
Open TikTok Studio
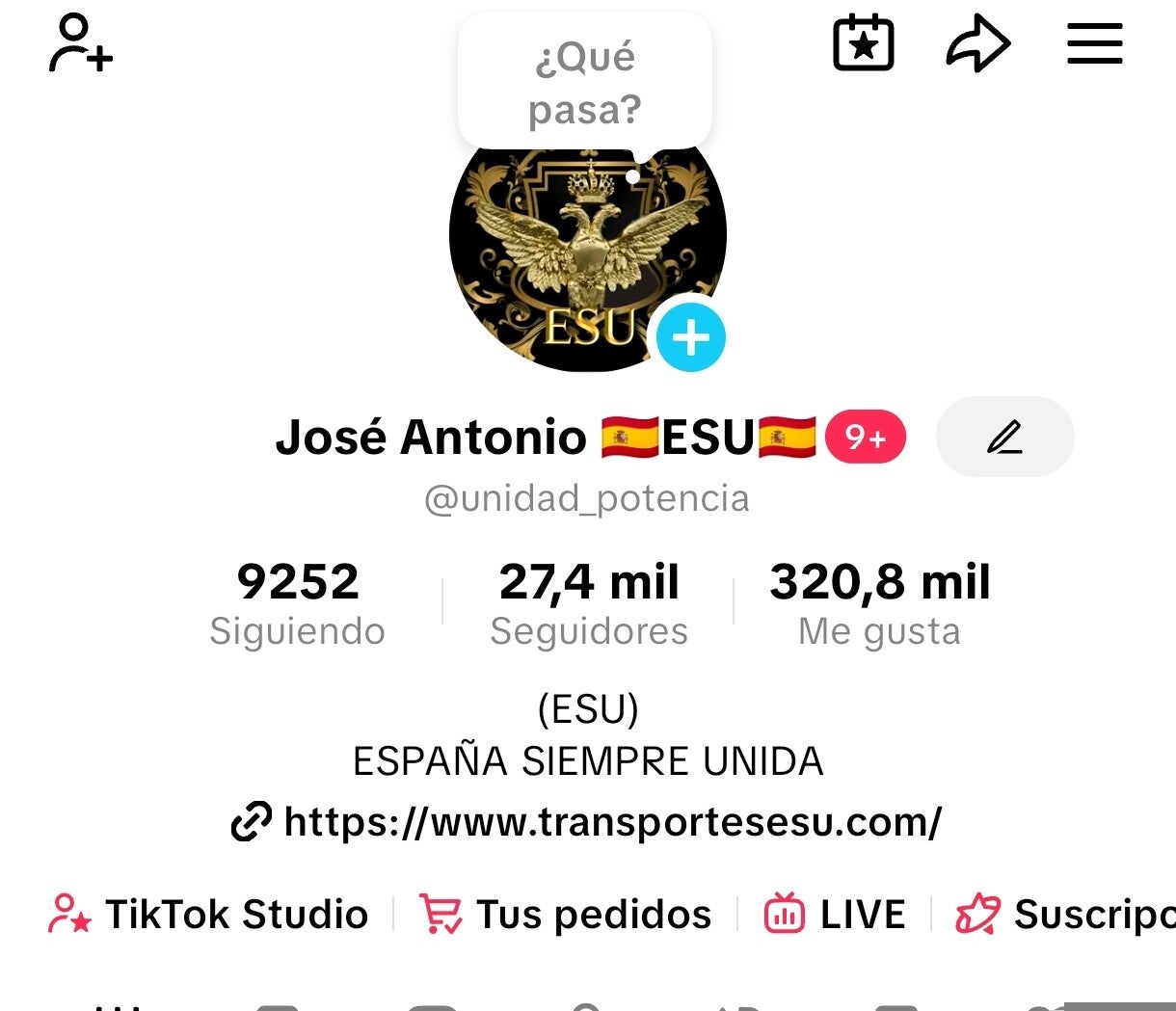[x=209, y=914]
